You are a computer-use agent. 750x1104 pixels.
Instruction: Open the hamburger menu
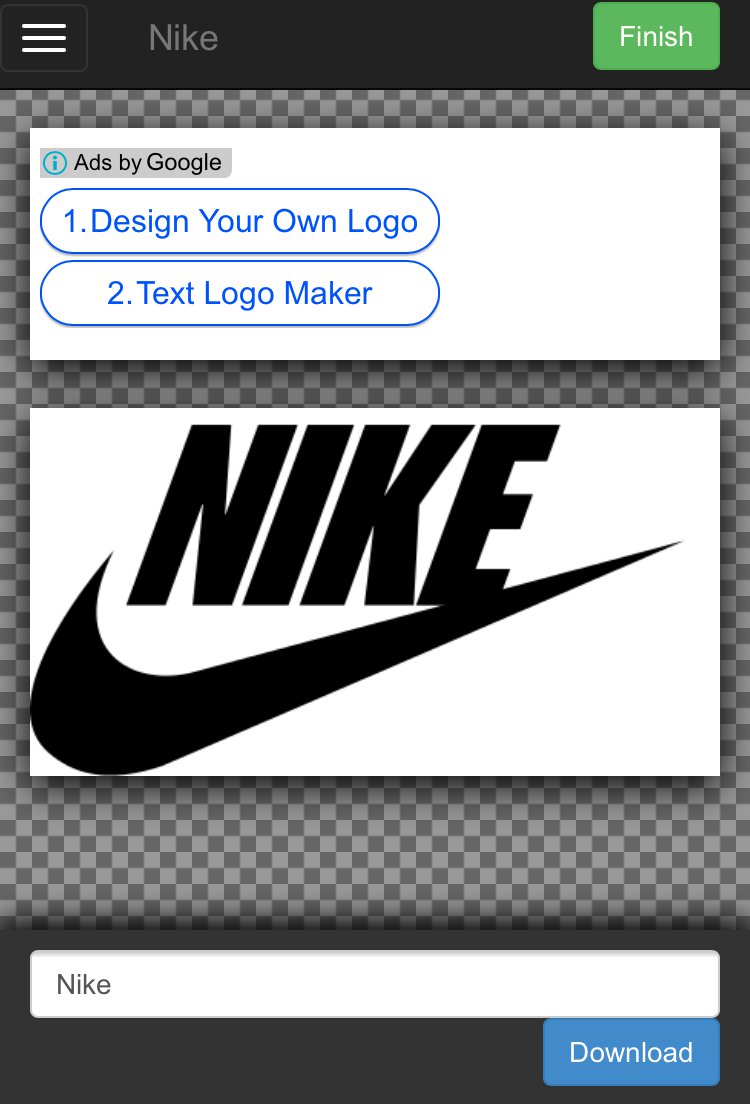[x=44, y=38]
